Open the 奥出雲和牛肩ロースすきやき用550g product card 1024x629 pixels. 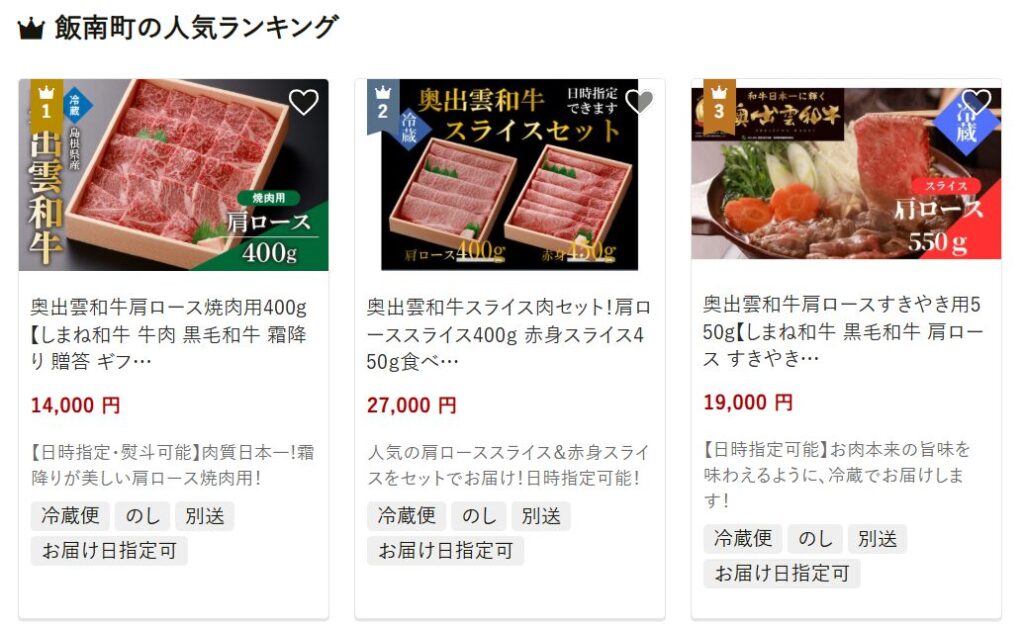pos(844,329)
